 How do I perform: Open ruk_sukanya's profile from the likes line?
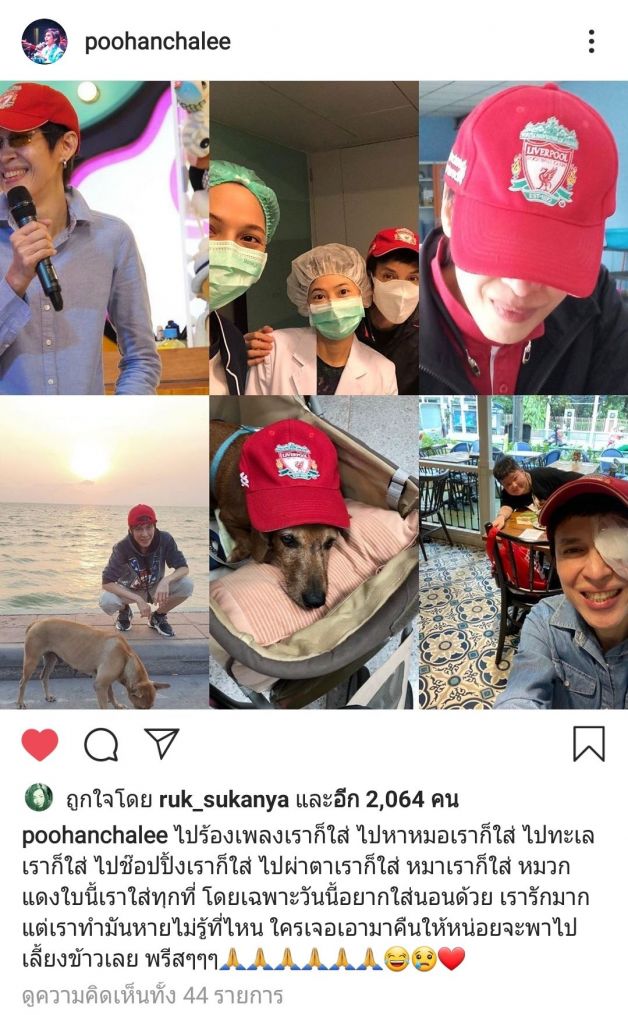(x=223, y=801)
